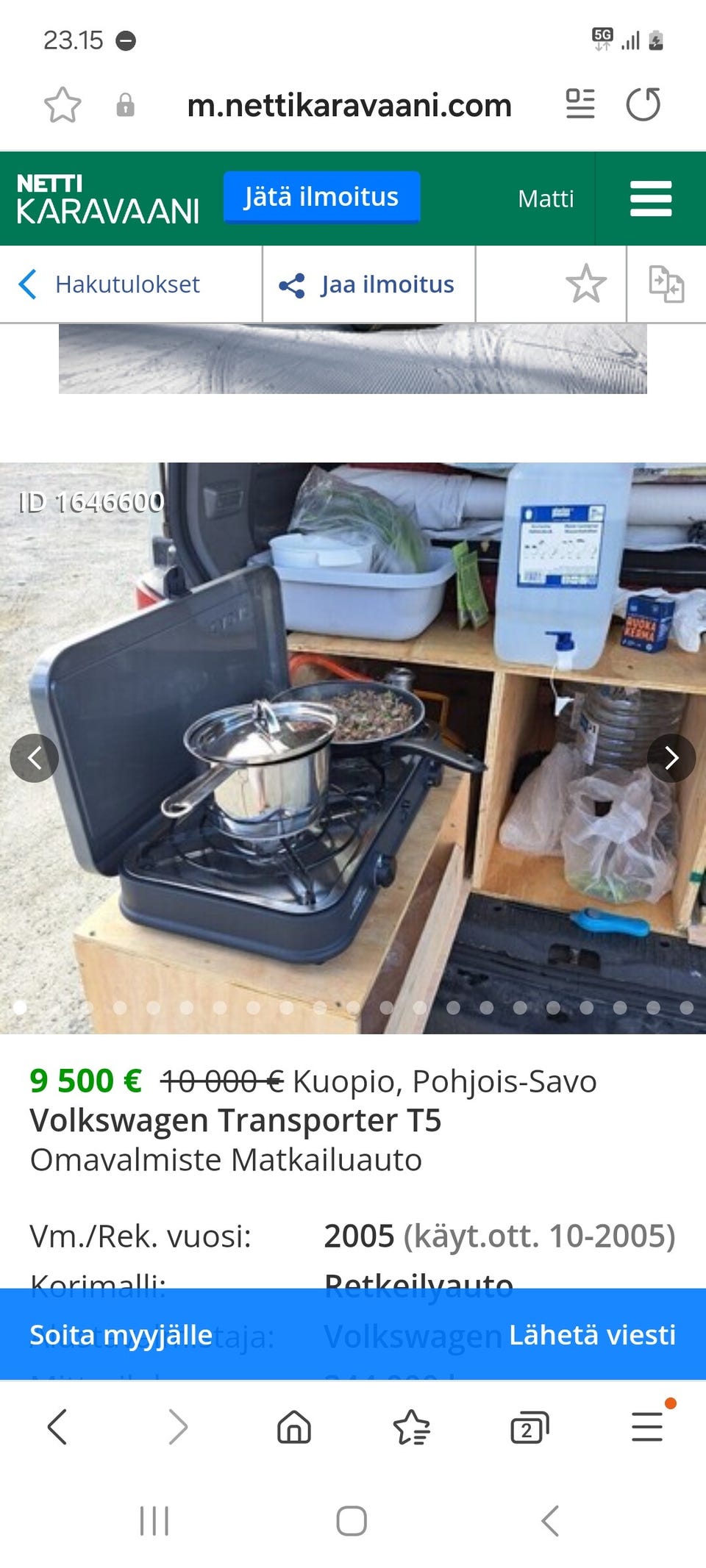This screenshot has width=706, height=1568.
Task: Show the previous photo with the left chevron
Action: pyautogui.click(x=35, y=757)
